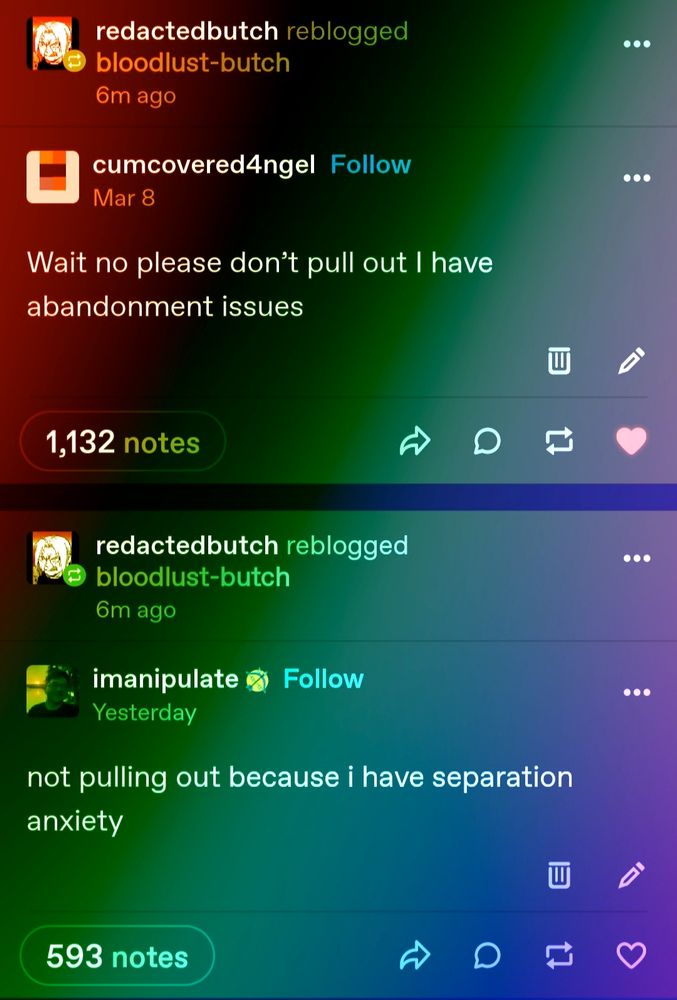Screen dimensions: 677x1000
Task: Like the post with 593 notes
Action: (631, 956)
